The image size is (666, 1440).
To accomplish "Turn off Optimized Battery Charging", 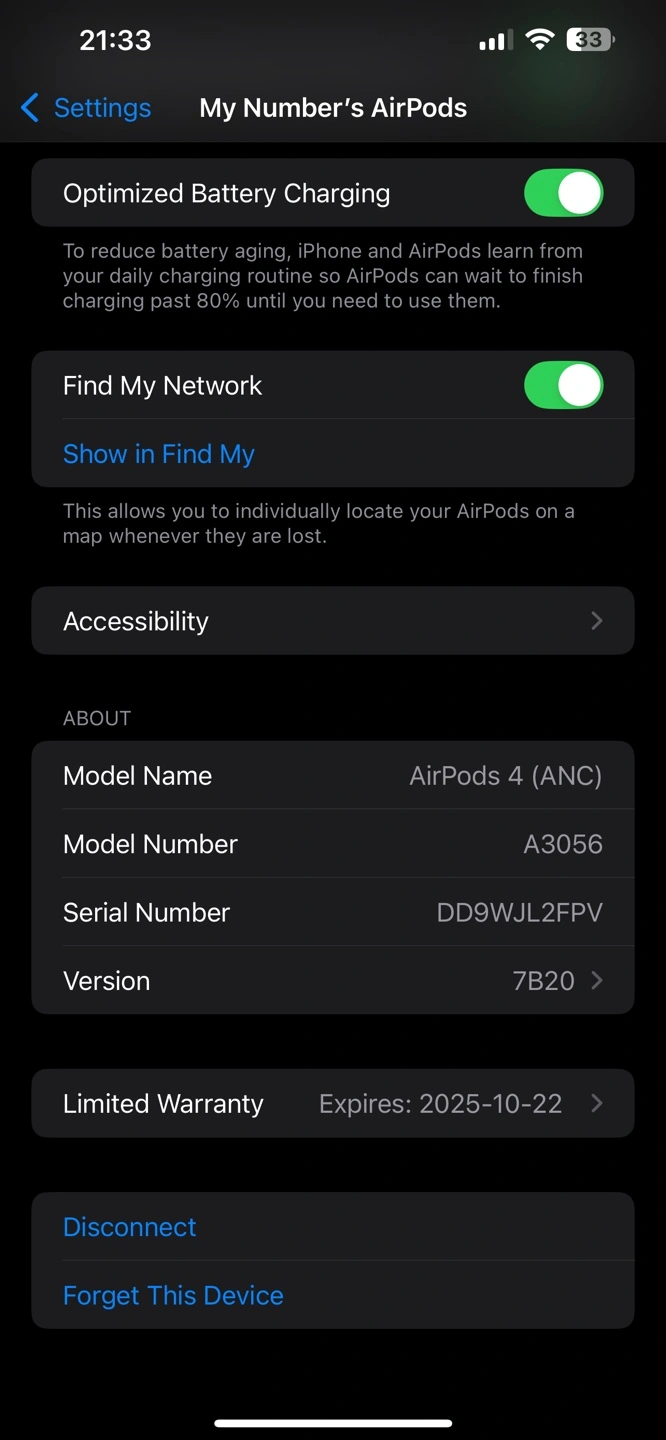I will pyautogui.click(x=563, y=193).
